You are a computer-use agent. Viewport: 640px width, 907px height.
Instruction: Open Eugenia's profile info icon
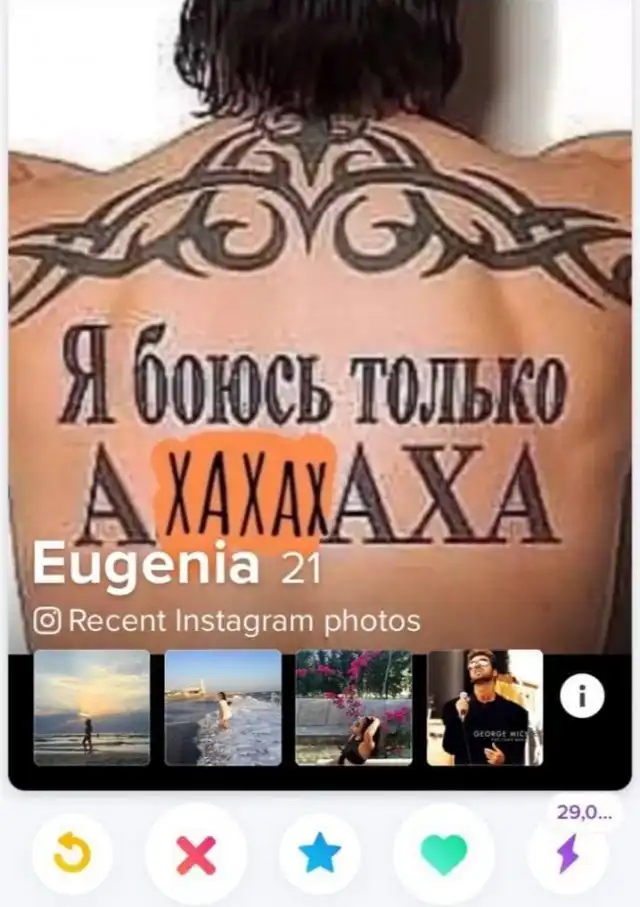coord(582,696)
